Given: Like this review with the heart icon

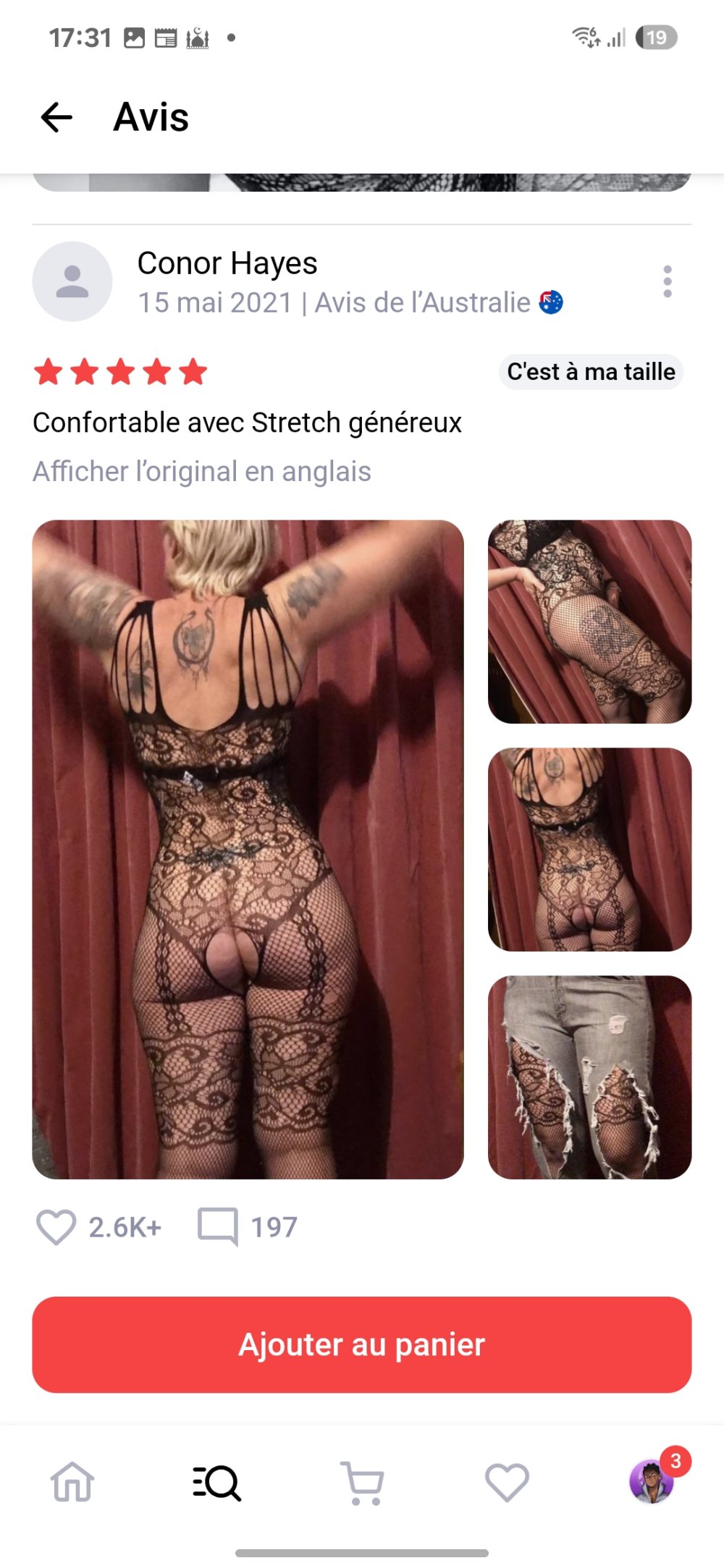Looking at the screenshot, I should coord(56,1227).
